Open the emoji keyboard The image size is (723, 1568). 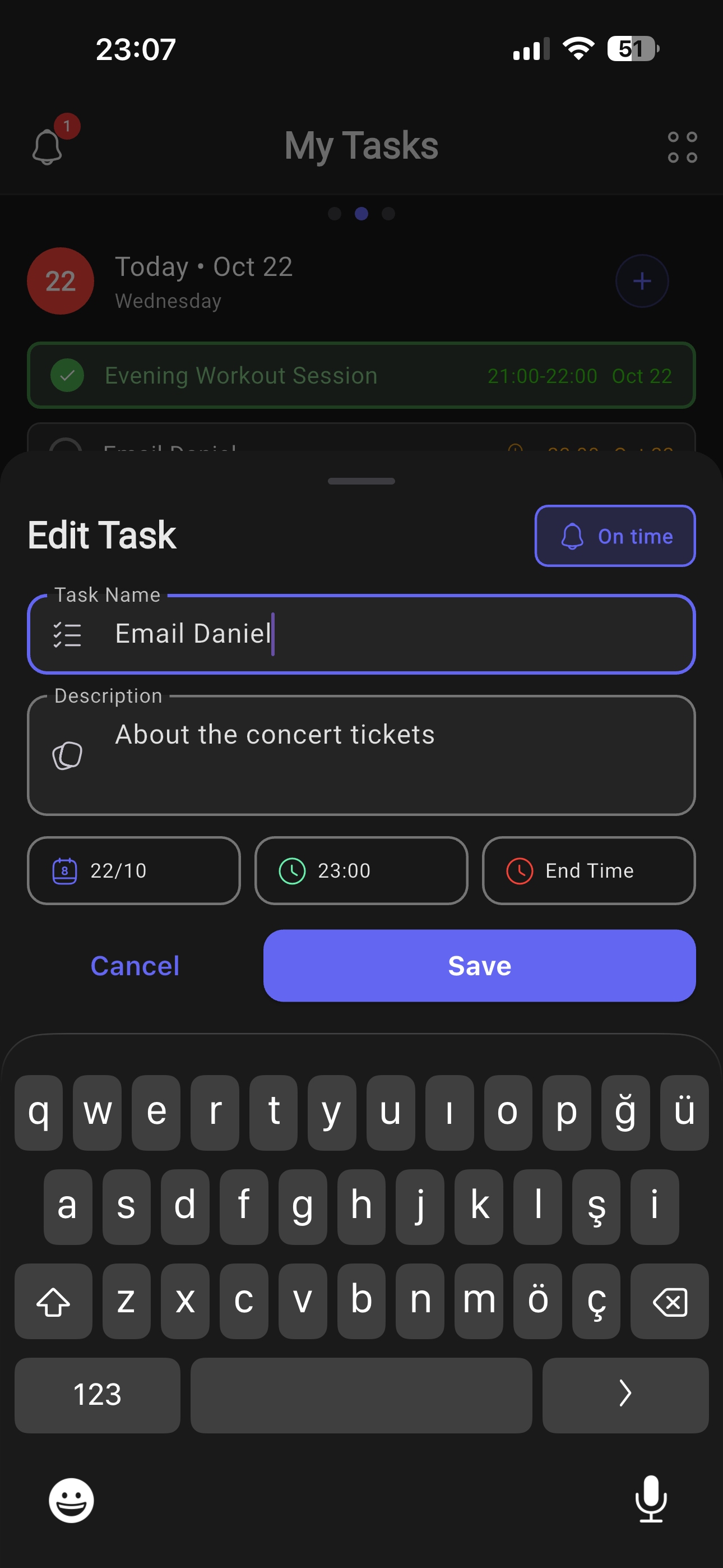71,1500
